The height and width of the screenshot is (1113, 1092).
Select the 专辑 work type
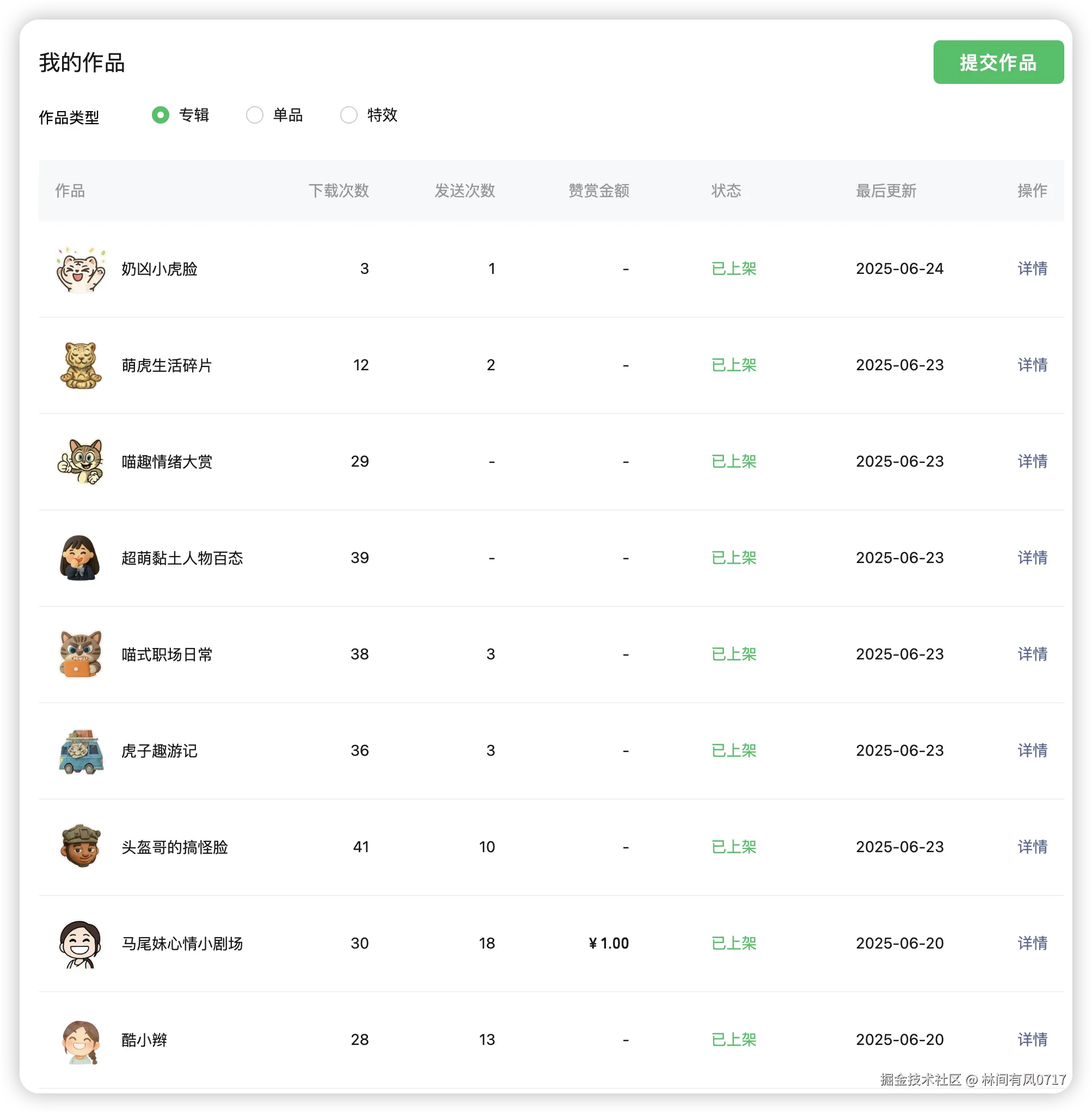pyautogui.click(x=161, y=115)
